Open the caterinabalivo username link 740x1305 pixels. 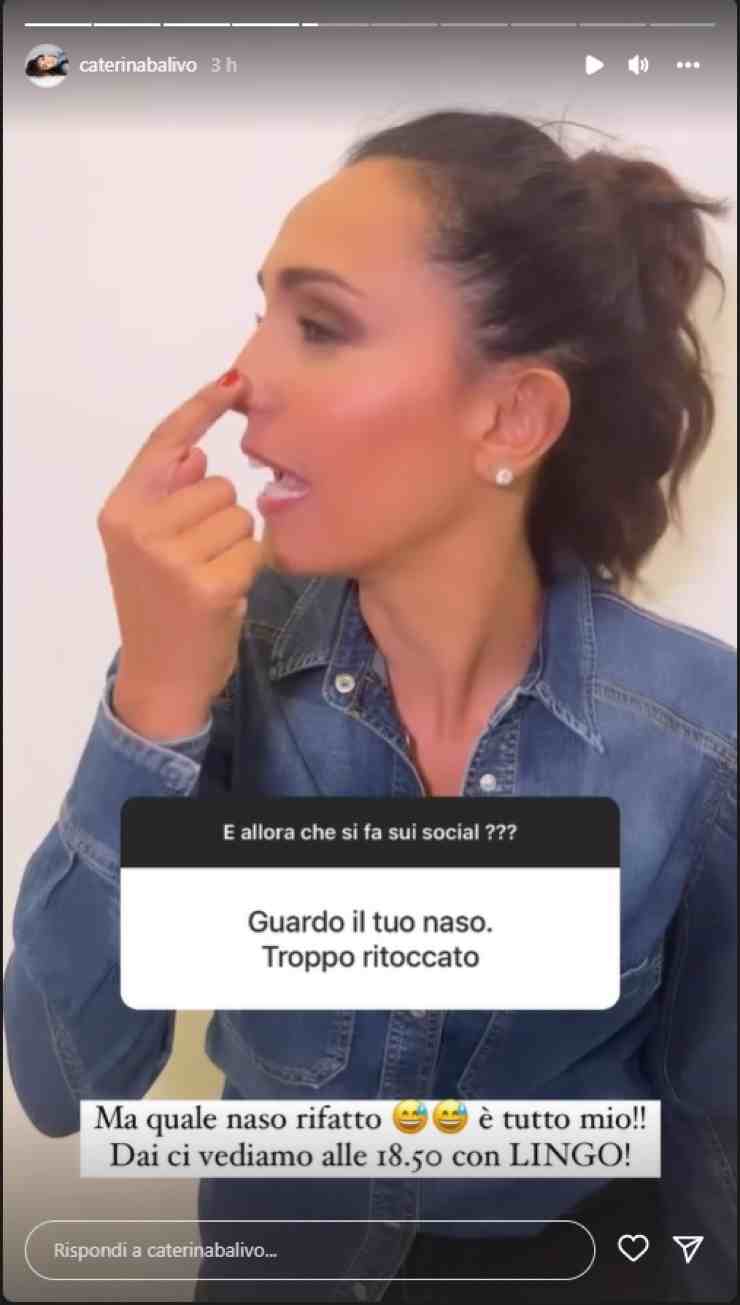coord(138,65)
